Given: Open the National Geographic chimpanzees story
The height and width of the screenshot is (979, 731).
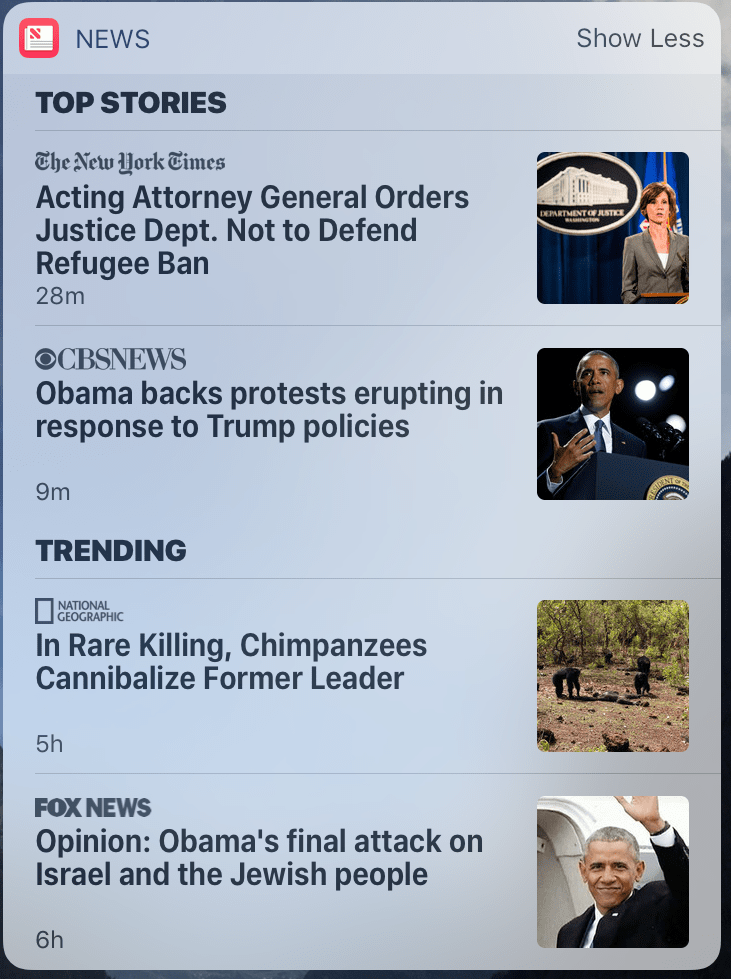Looking at the screenshot, I should (231, 662).
